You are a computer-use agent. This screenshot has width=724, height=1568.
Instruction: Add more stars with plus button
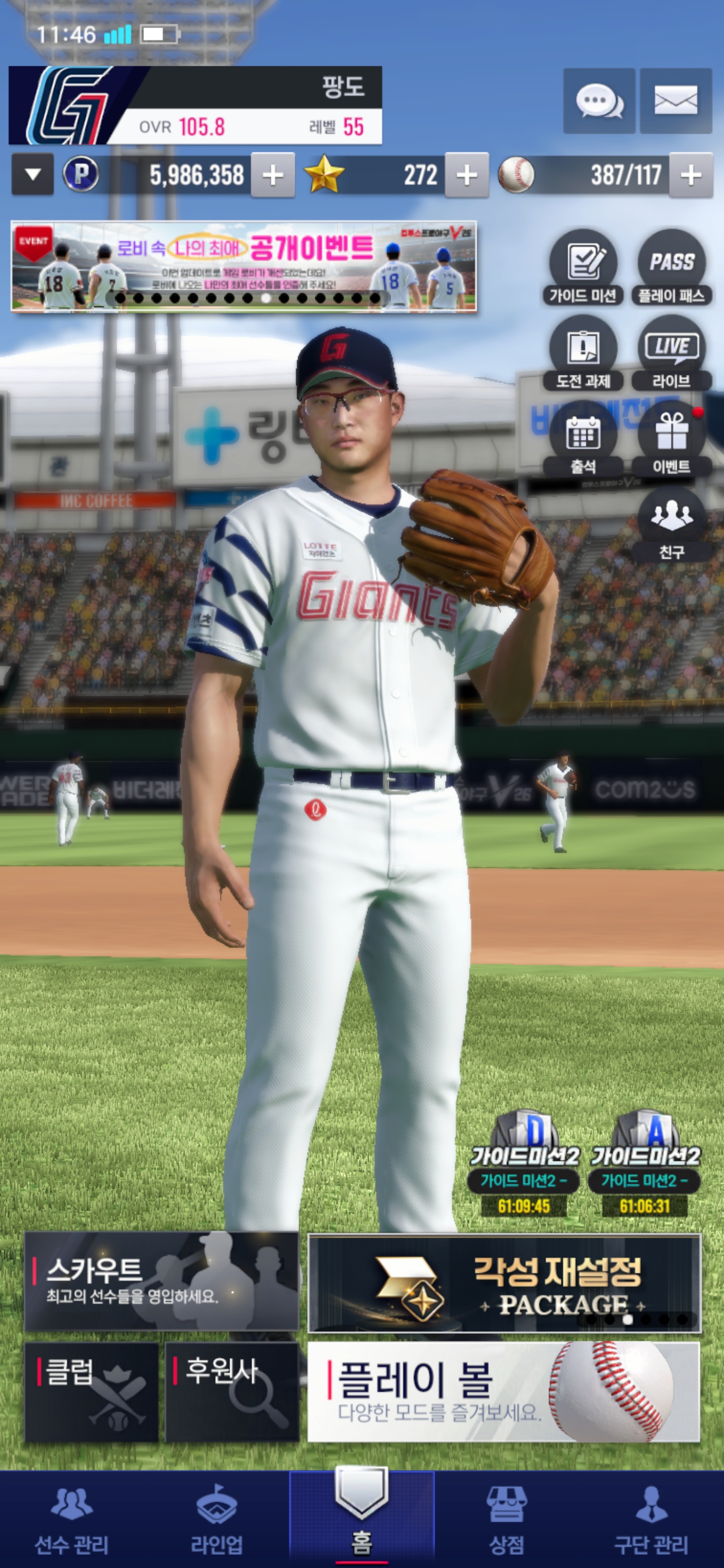467,175
